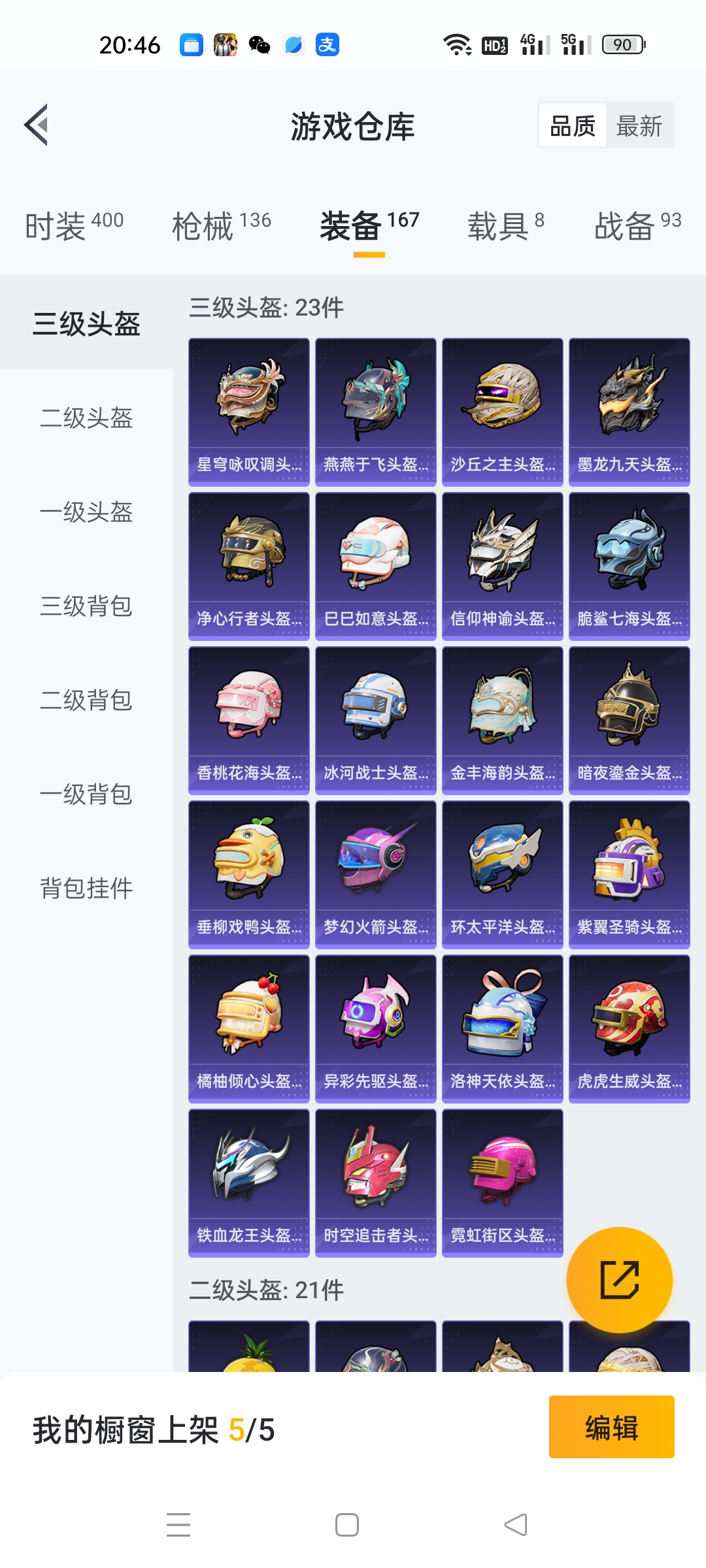Viewport: 706px width, 1568px height.
Task: Select 背包挂件 in the sidebar
Action: (x=86, y=888)
